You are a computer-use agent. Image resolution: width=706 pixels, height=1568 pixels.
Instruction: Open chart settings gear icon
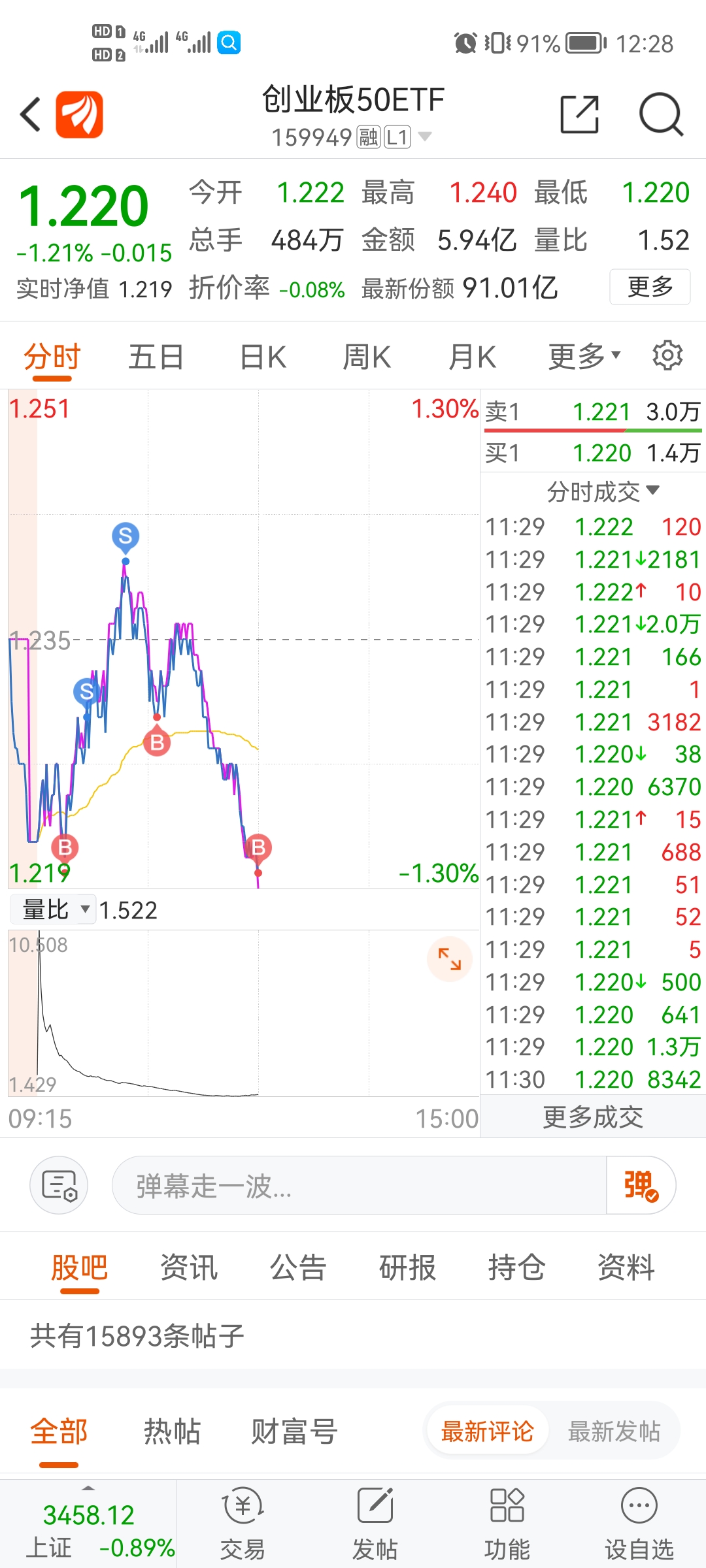pyautogui.click(x=667, y=355)
